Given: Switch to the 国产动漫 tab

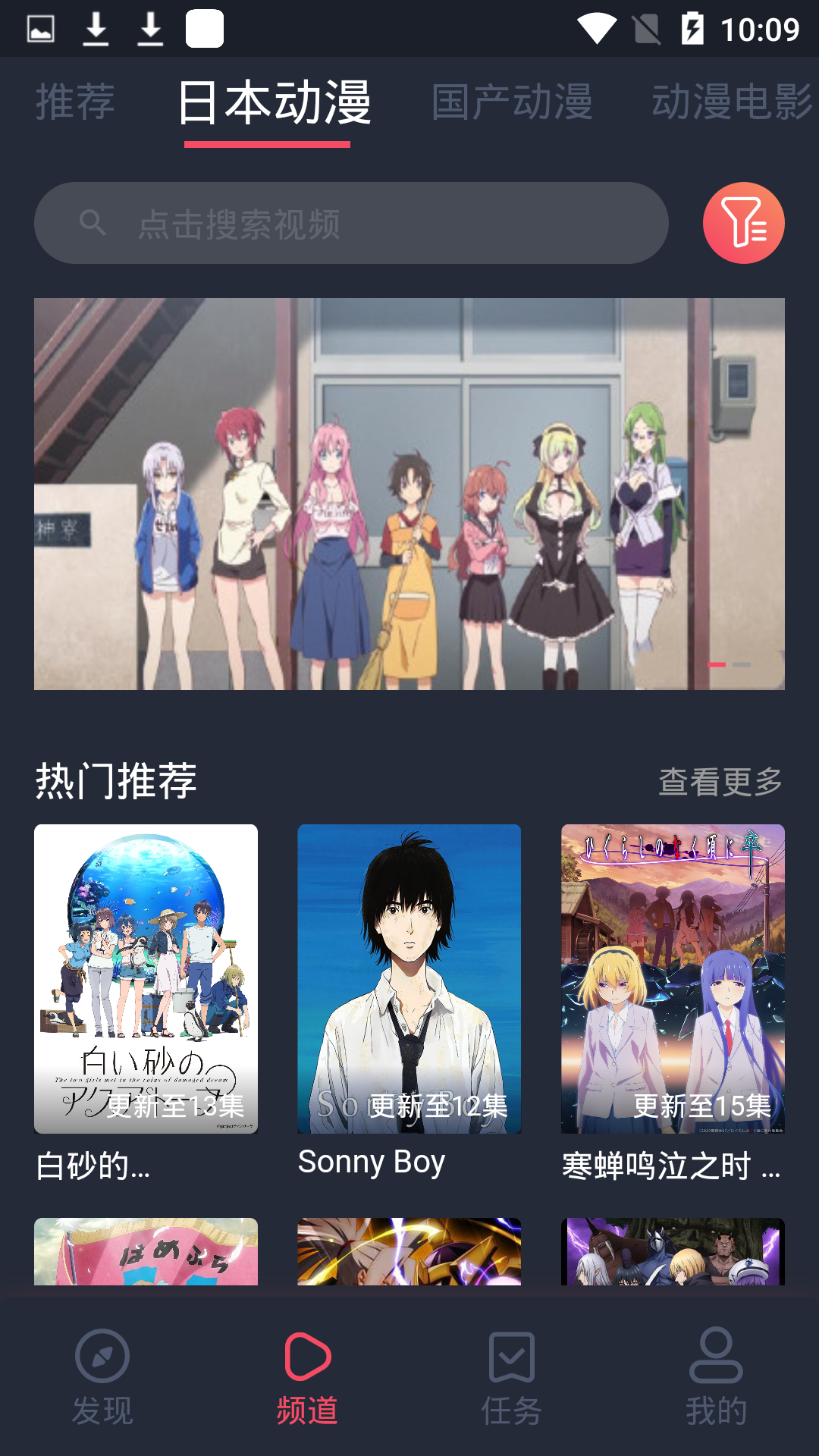Looking at the screenshot, I should pyautogui.click(x=512, y=102).
